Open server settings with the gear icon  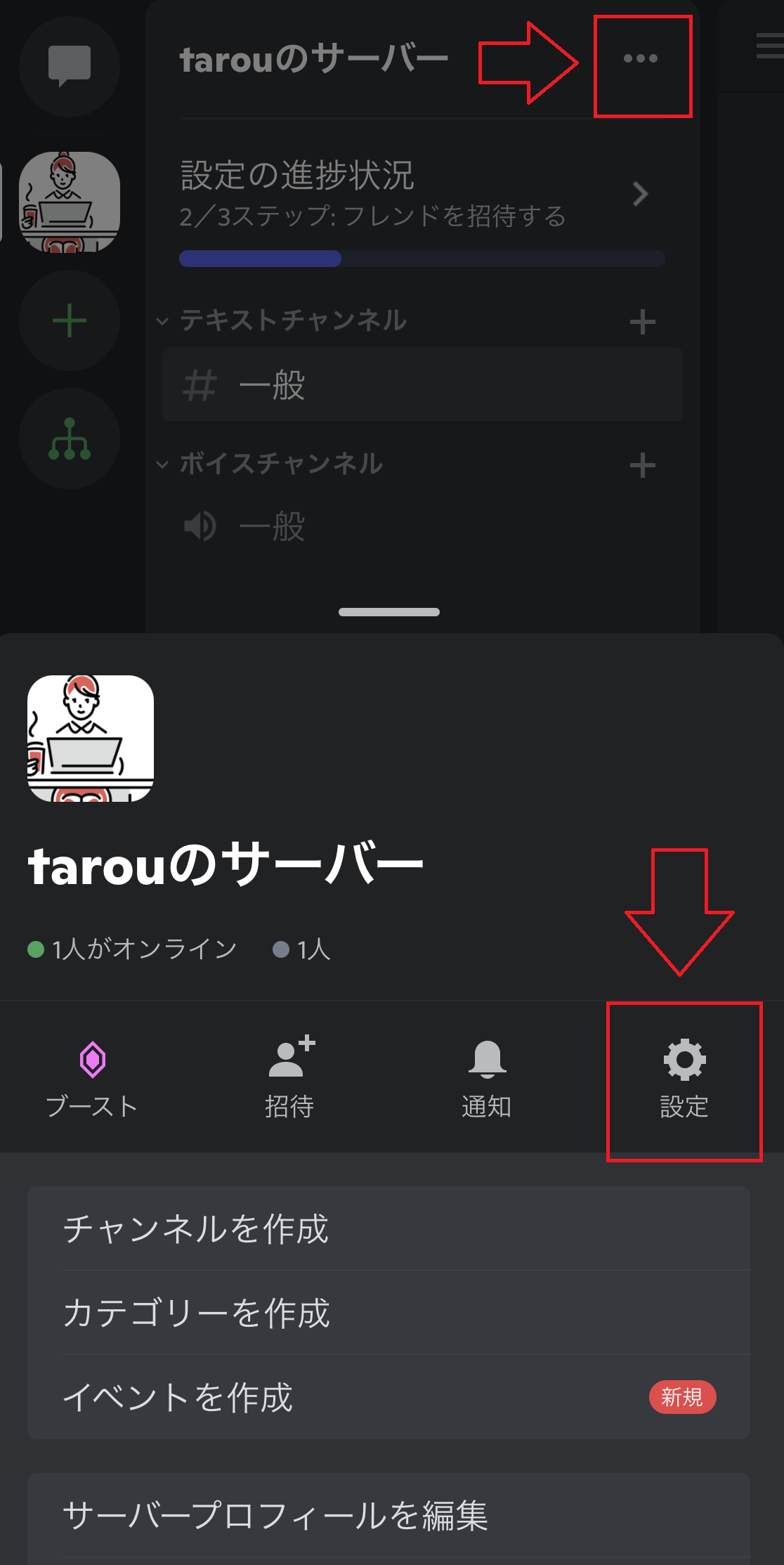pos(684,1079)
